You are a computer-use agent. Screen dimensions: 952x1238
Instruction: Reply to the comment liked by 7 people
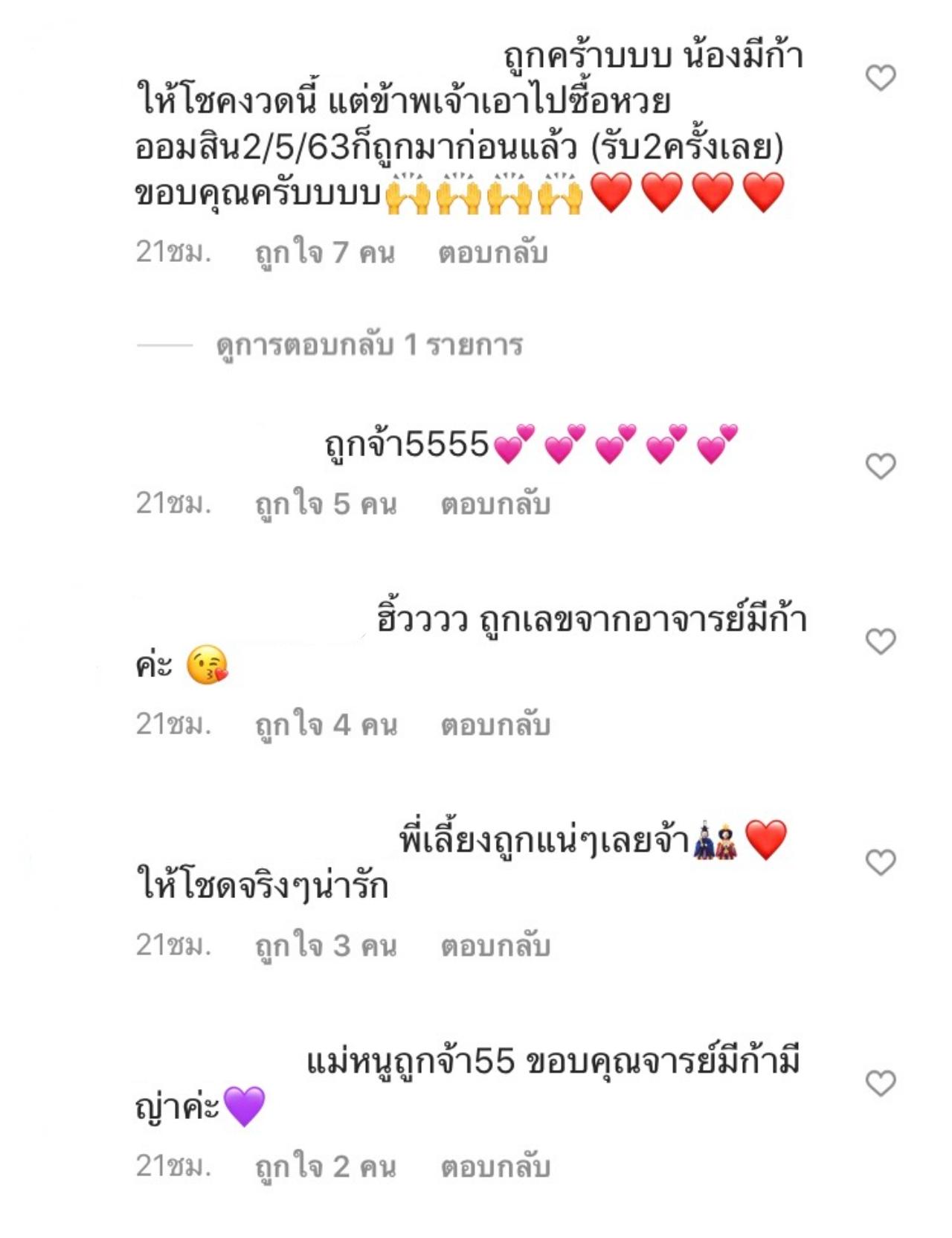click(x=492, y=253)
